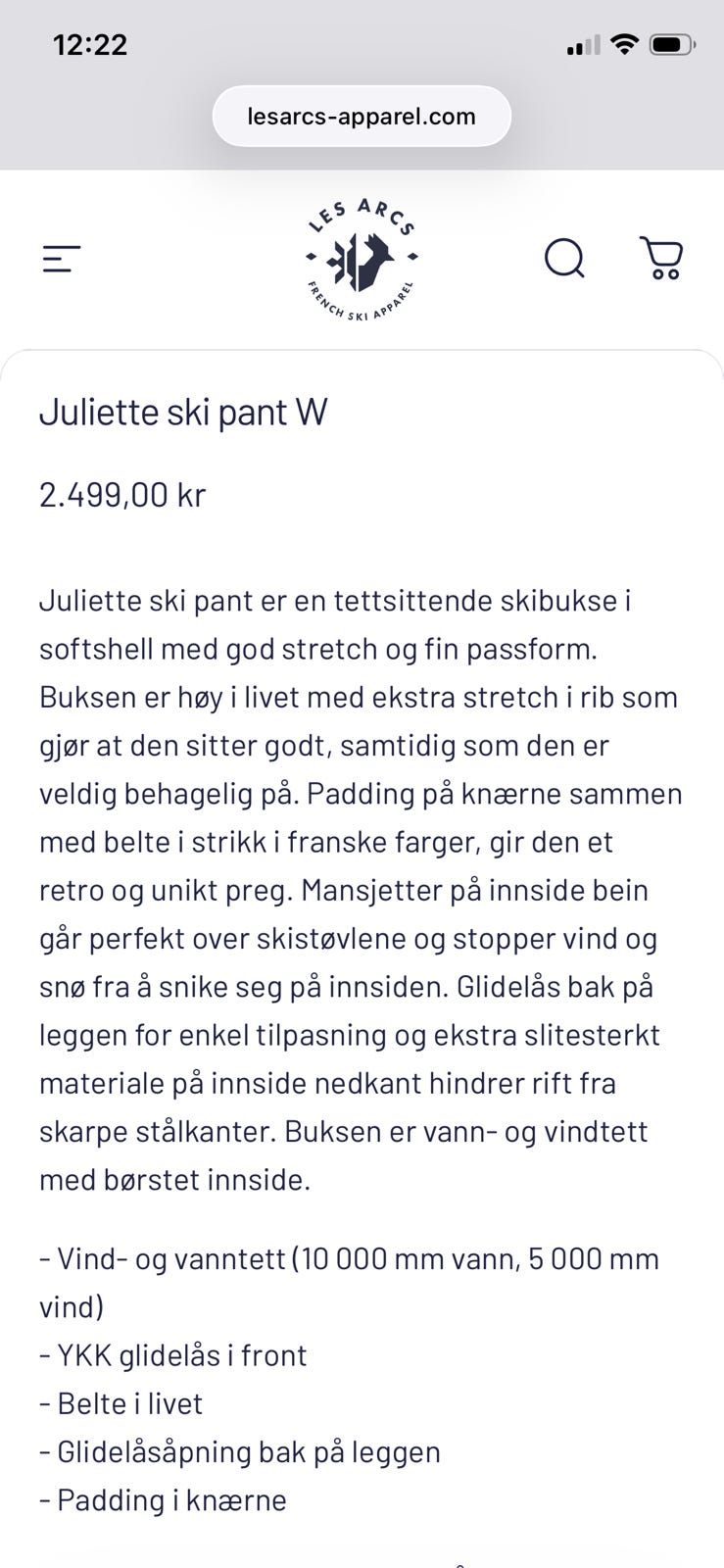The height and width of the screenshot is (1568, 724).
Task: Tap the price 2.499,00 kr
Action: 121,496
